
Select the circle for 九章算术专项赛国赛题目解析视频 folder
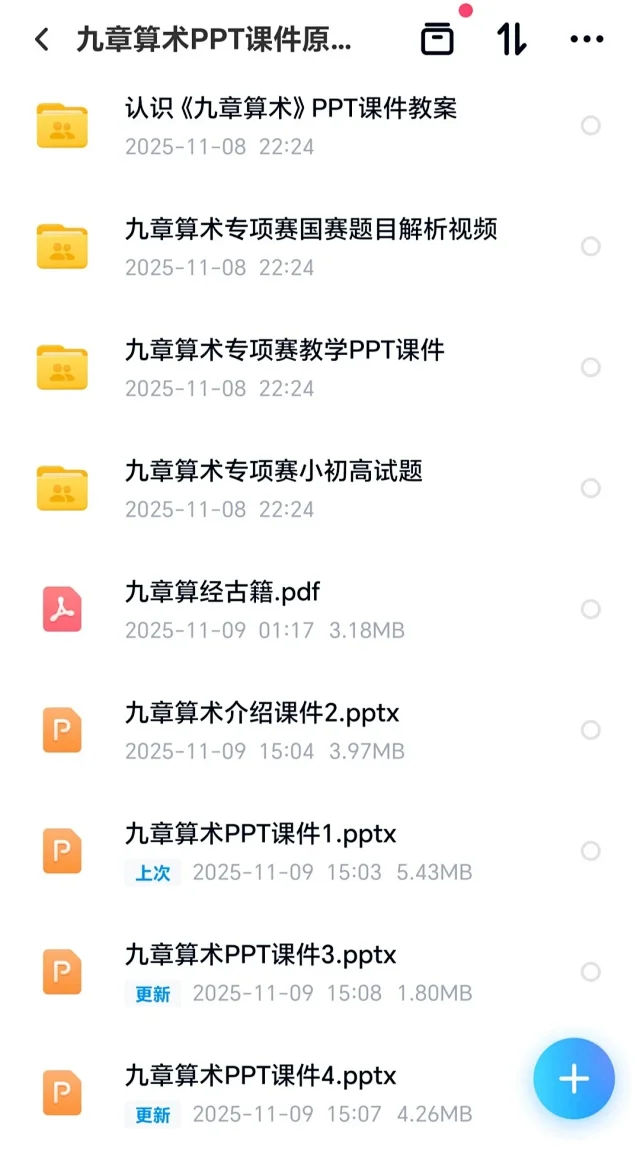[x=591, y=246]
